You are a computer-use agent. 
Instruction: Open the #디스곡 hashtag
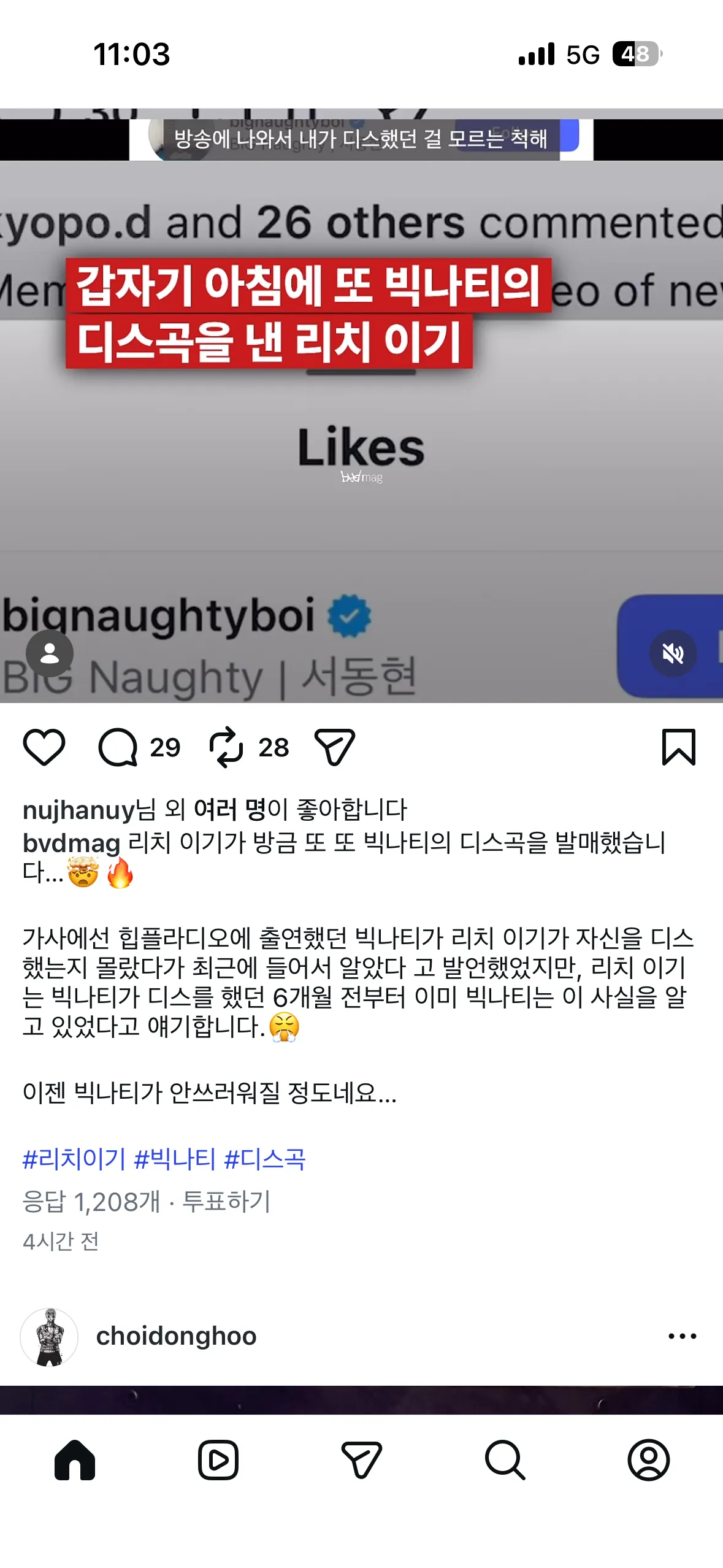(265, 1159)
